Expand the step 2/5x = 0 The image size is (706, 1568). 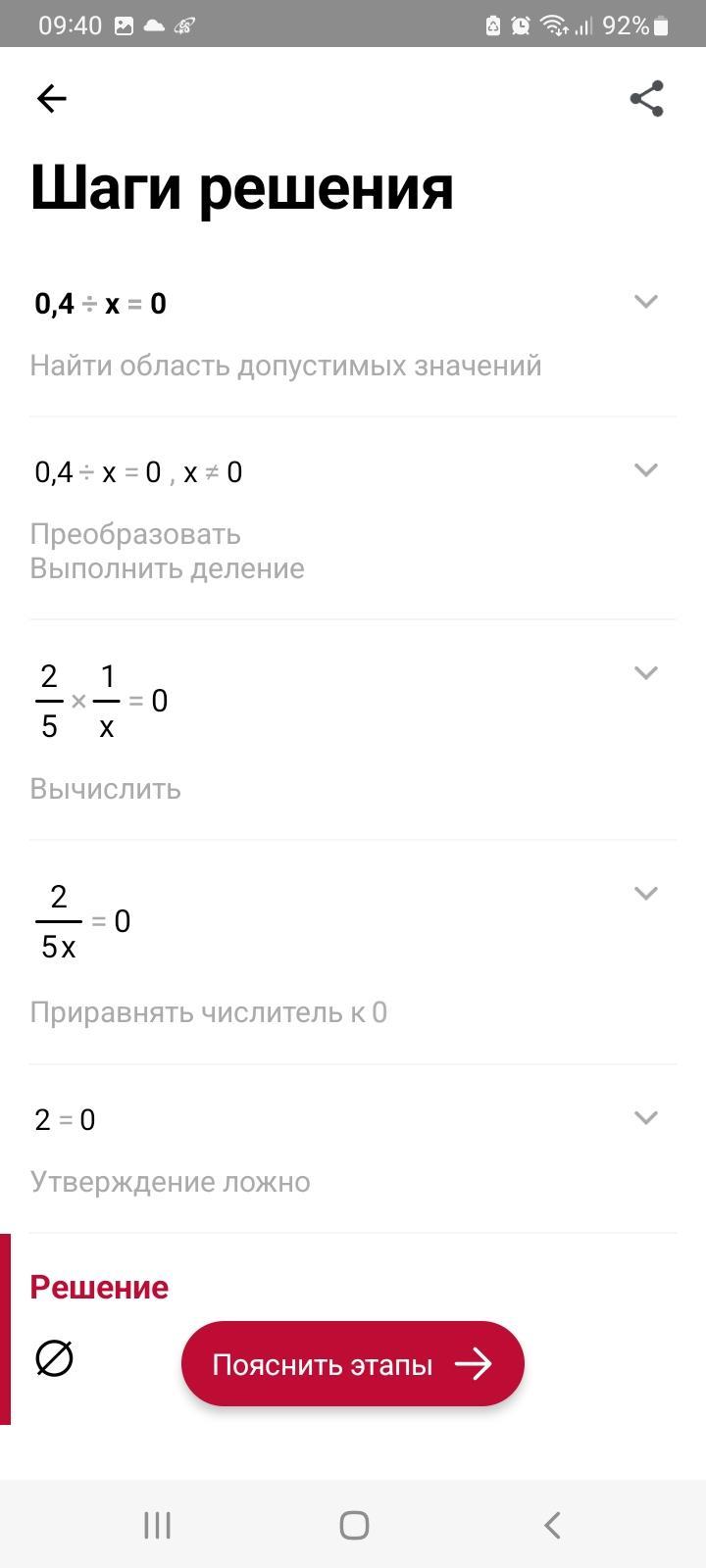(x=645, y=894)
